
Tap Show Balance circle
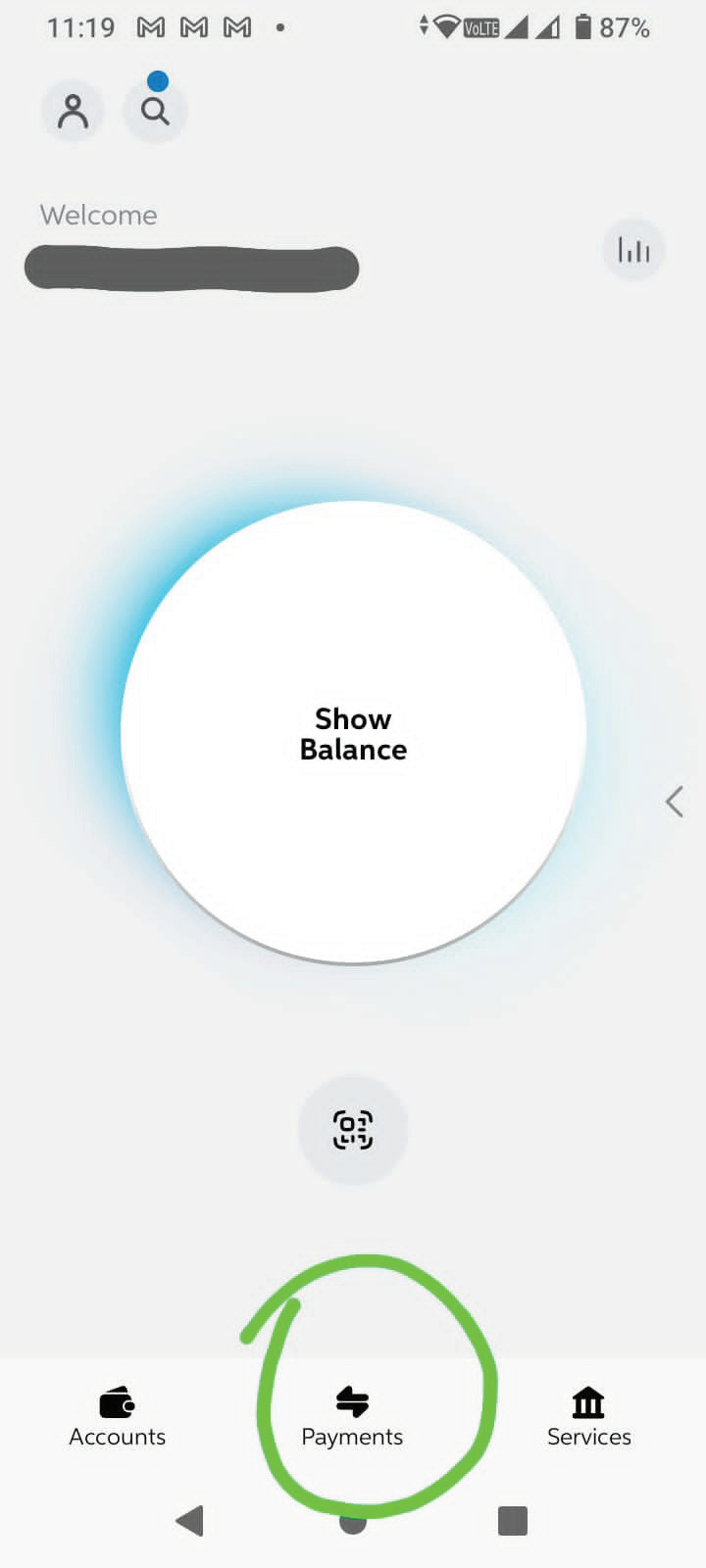[x=353, y=733]
